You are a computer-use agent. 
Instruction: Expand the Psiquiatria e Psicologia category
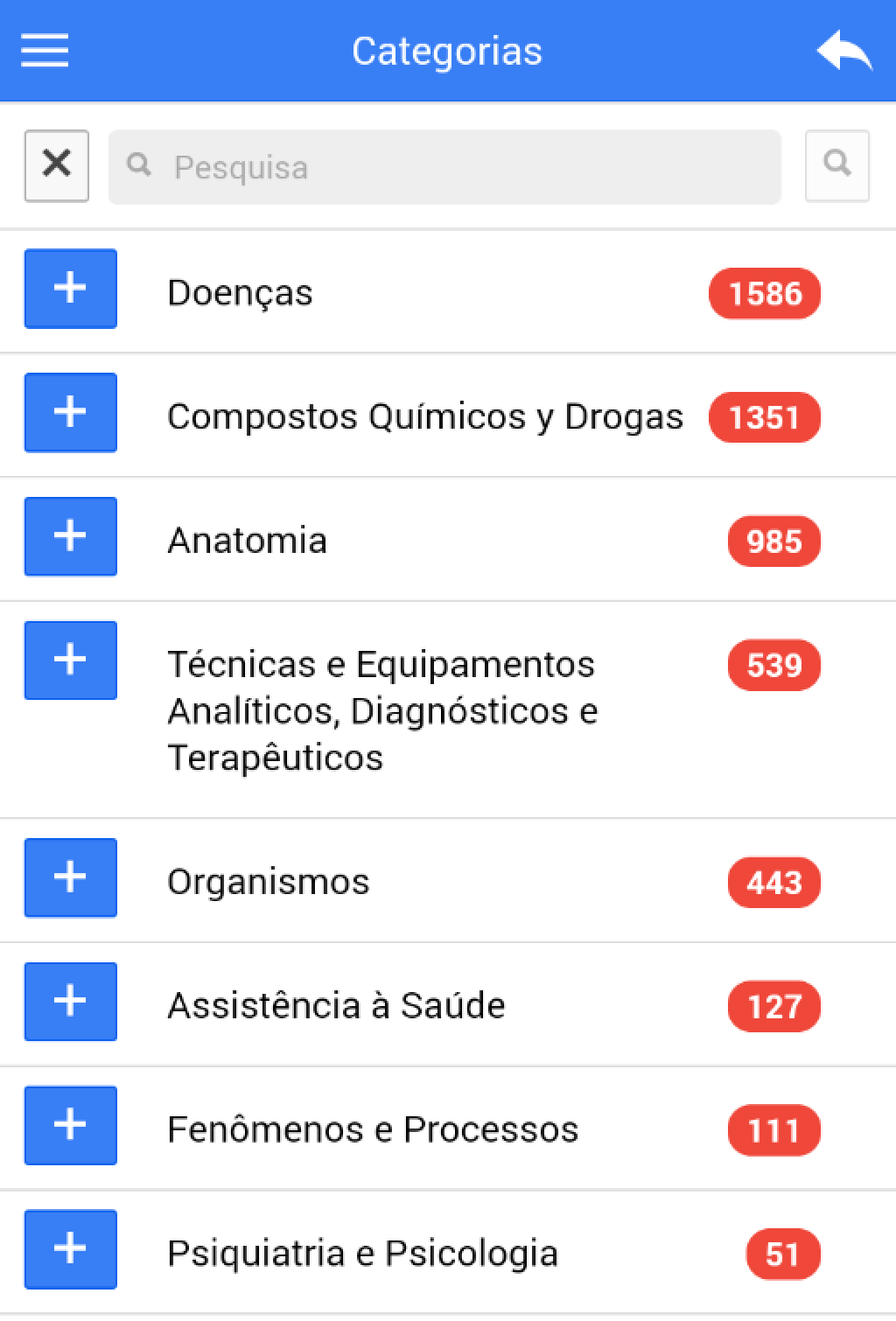pos(71,1250)
